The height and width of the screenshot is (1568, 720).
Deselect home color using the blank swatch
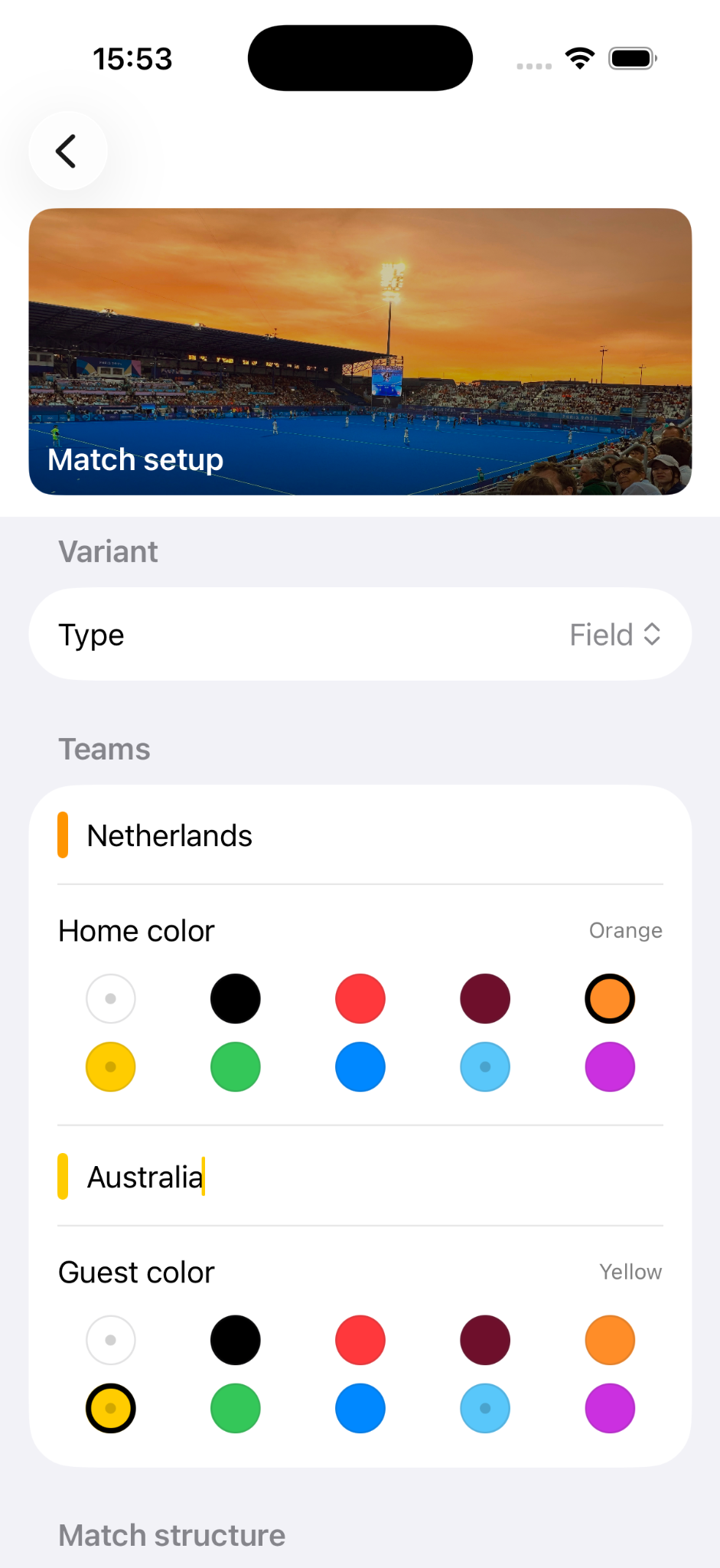[110, 998]
